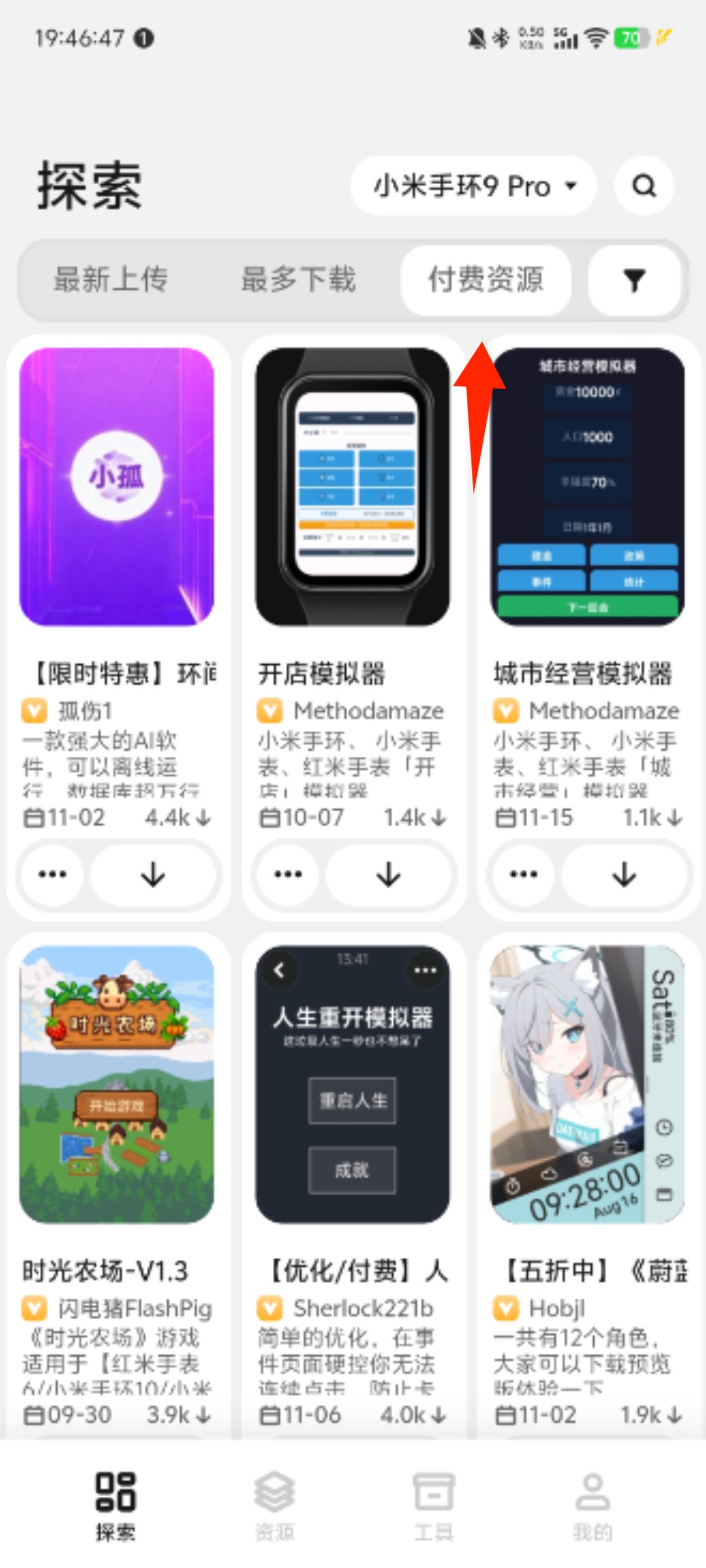Open the search icon

coord(643,186)
